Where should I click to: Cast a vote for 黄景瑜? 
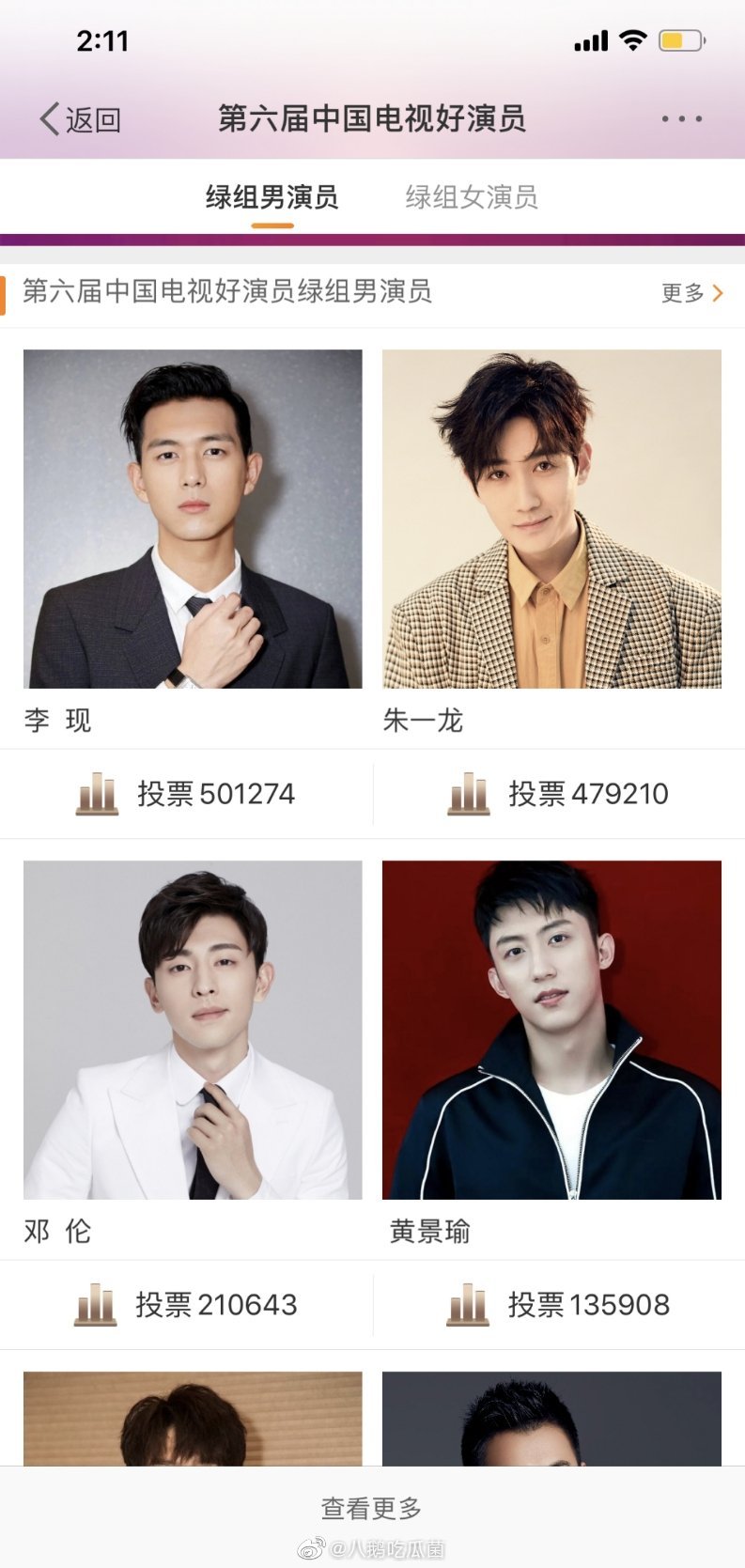559,1304
